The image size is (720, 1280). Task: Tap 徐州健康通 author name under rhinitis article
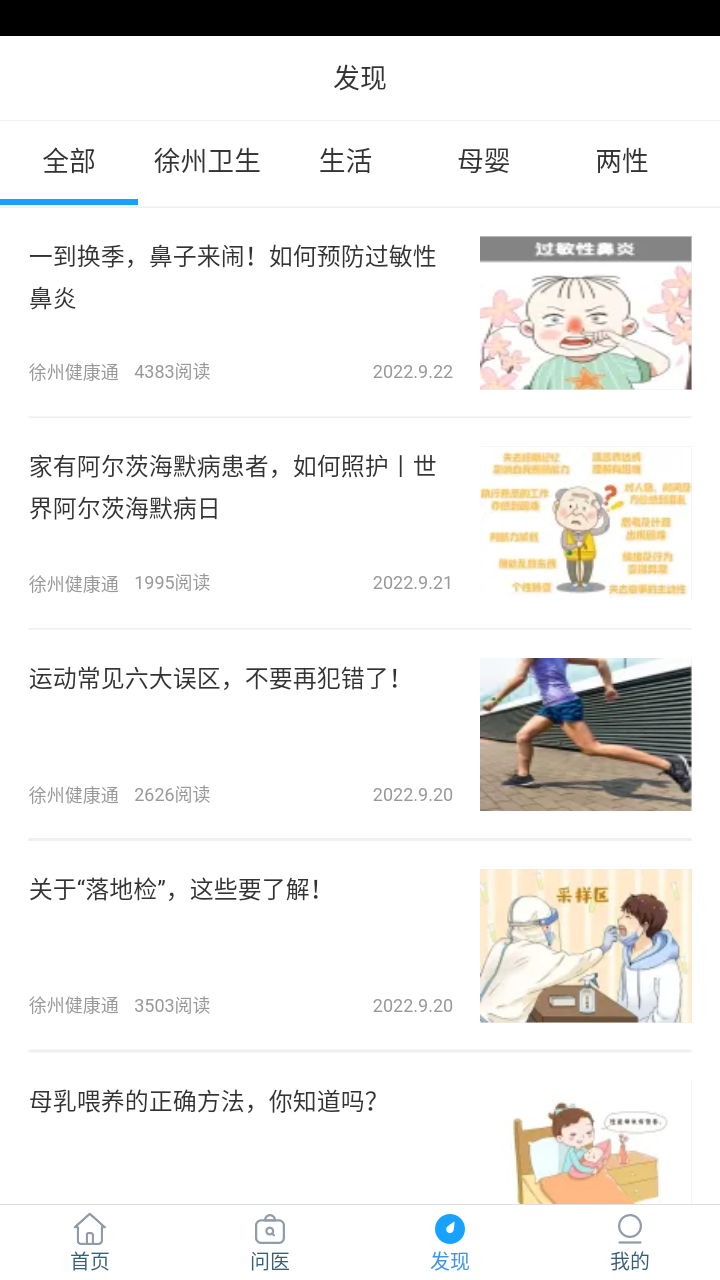74,371
